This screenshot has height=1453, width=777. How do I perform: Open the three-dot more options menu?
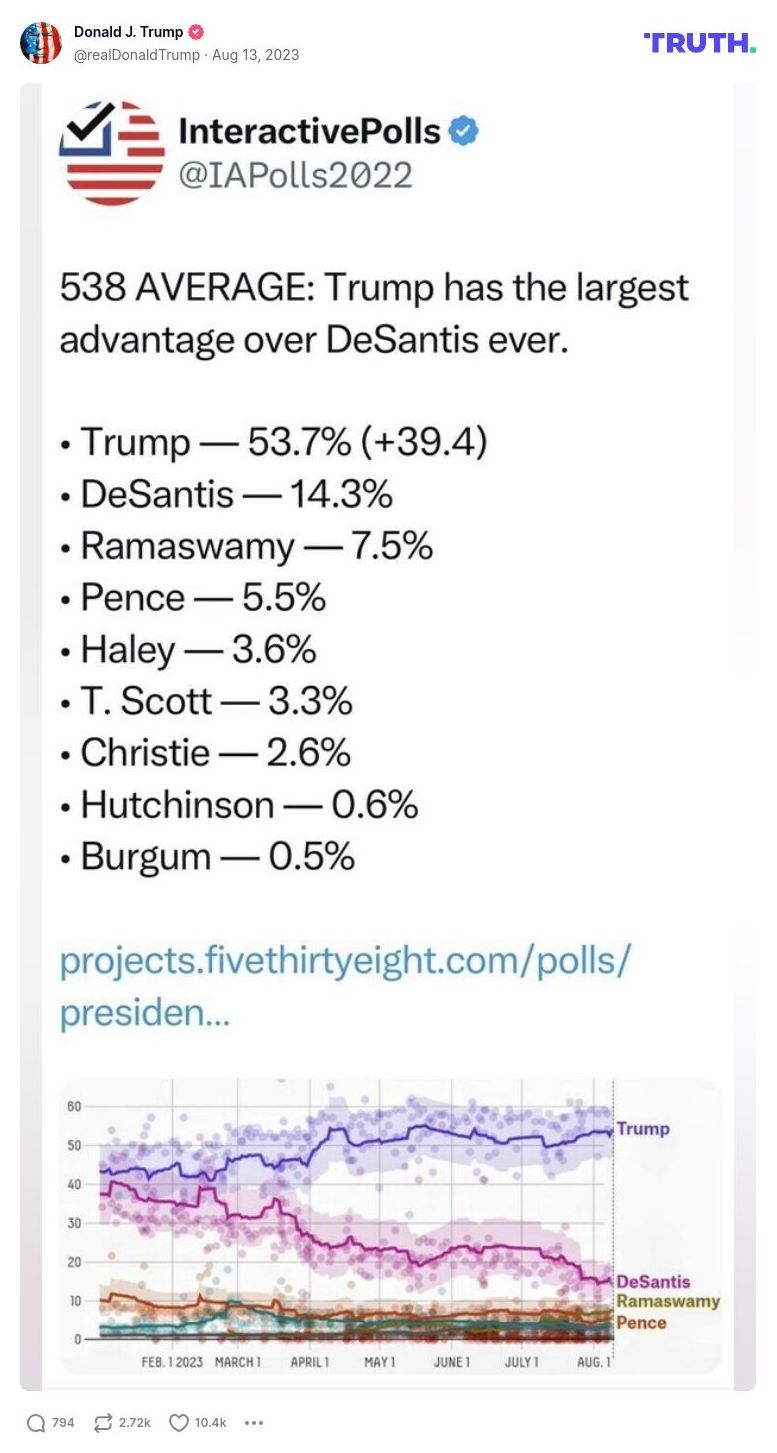[x=254, y=1422]
